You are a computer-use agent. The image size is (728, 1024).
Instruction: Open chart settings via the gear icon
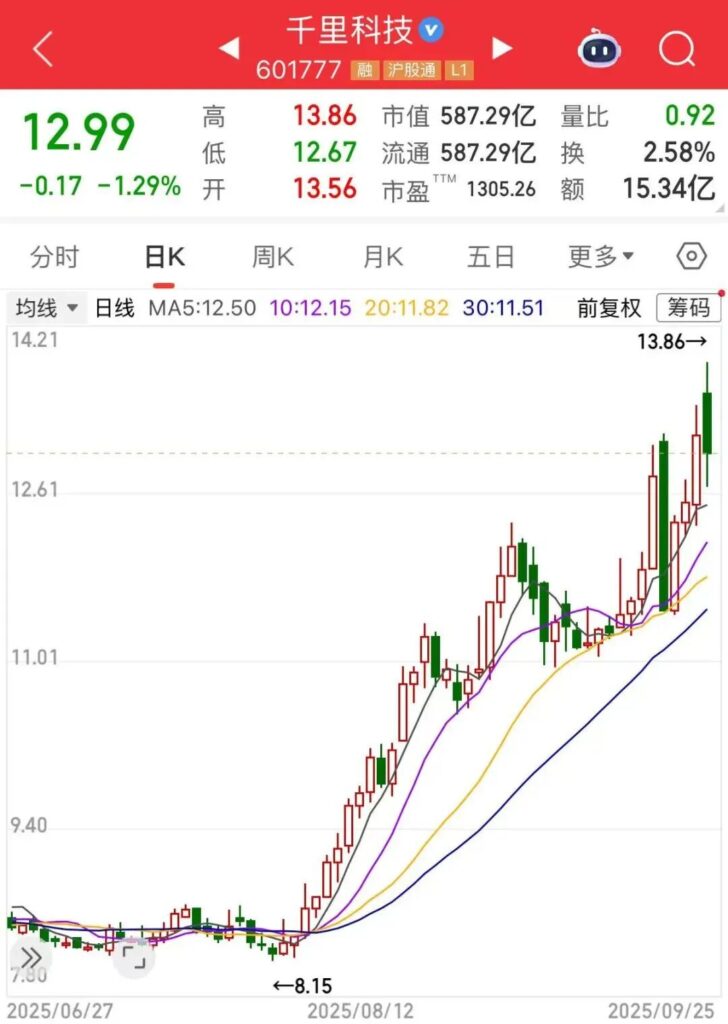tap(691, 257)
